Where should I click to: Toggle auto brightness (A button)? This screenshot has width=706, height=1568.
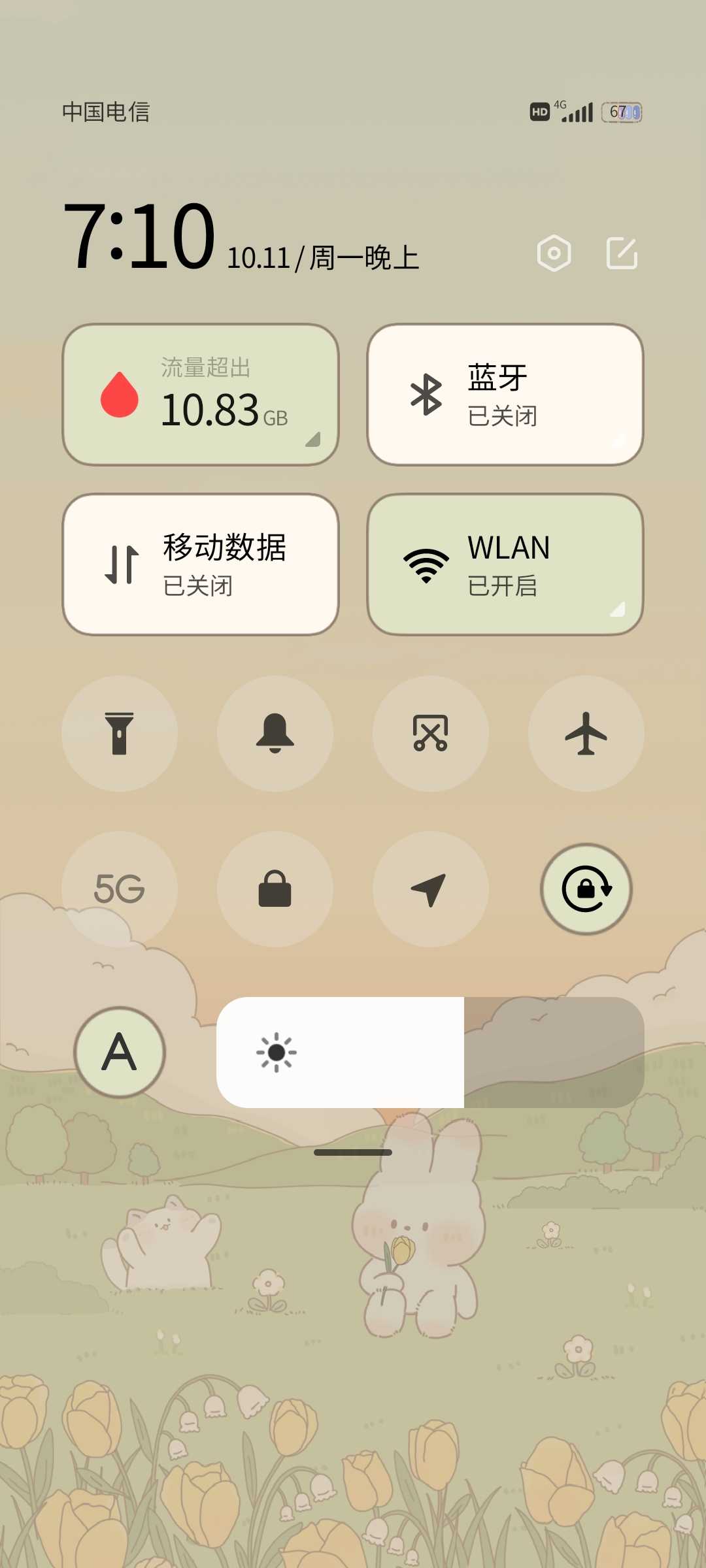tap(120, 1053)
